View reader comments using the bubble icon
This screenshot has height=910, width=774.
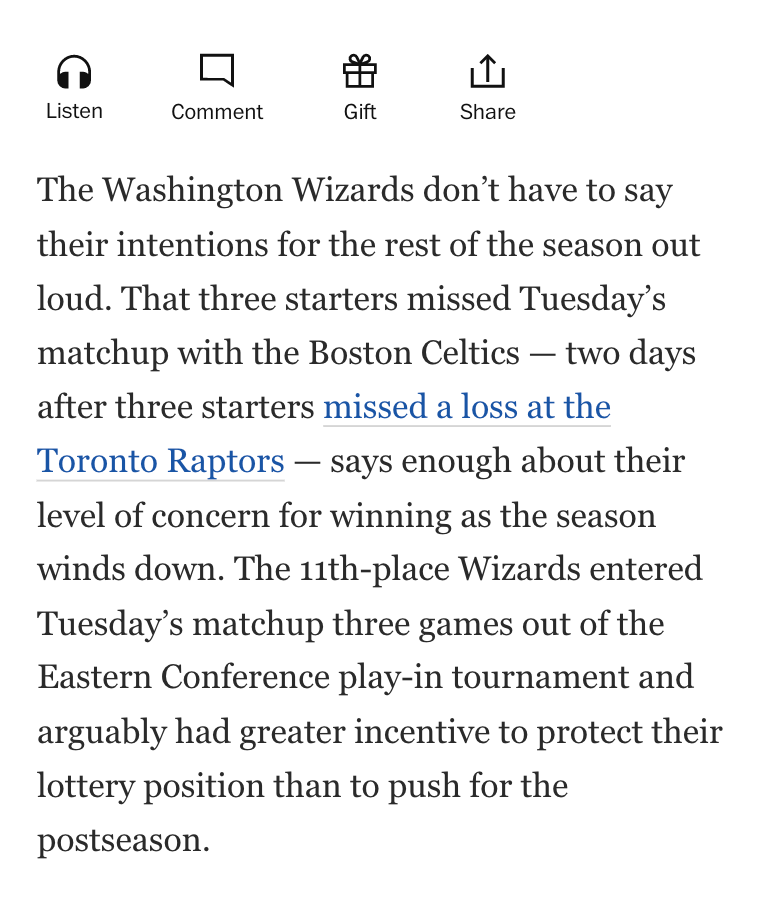tap(216, 72)
